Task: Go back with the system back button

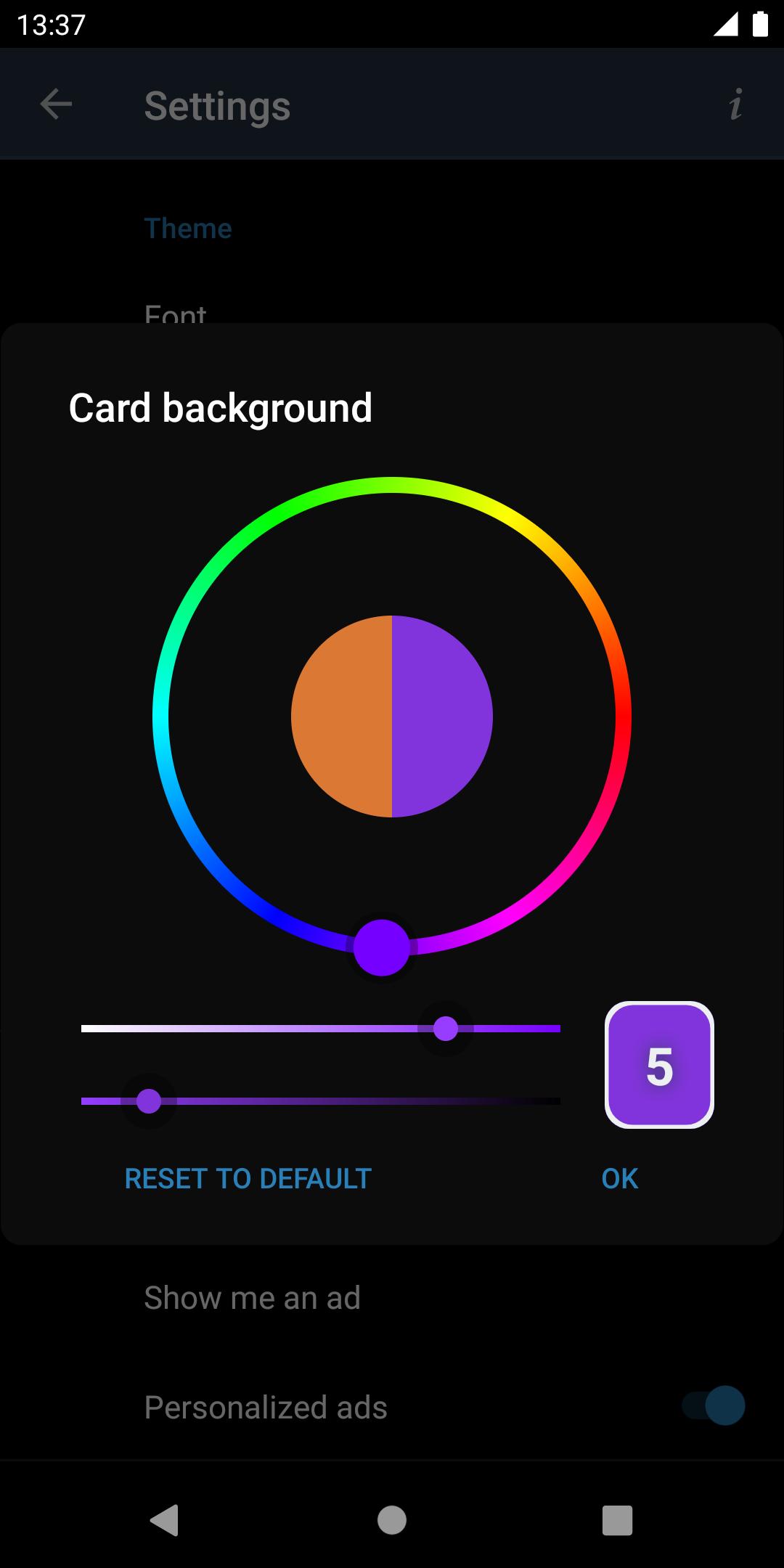Action: click(x=165, y=1520)
